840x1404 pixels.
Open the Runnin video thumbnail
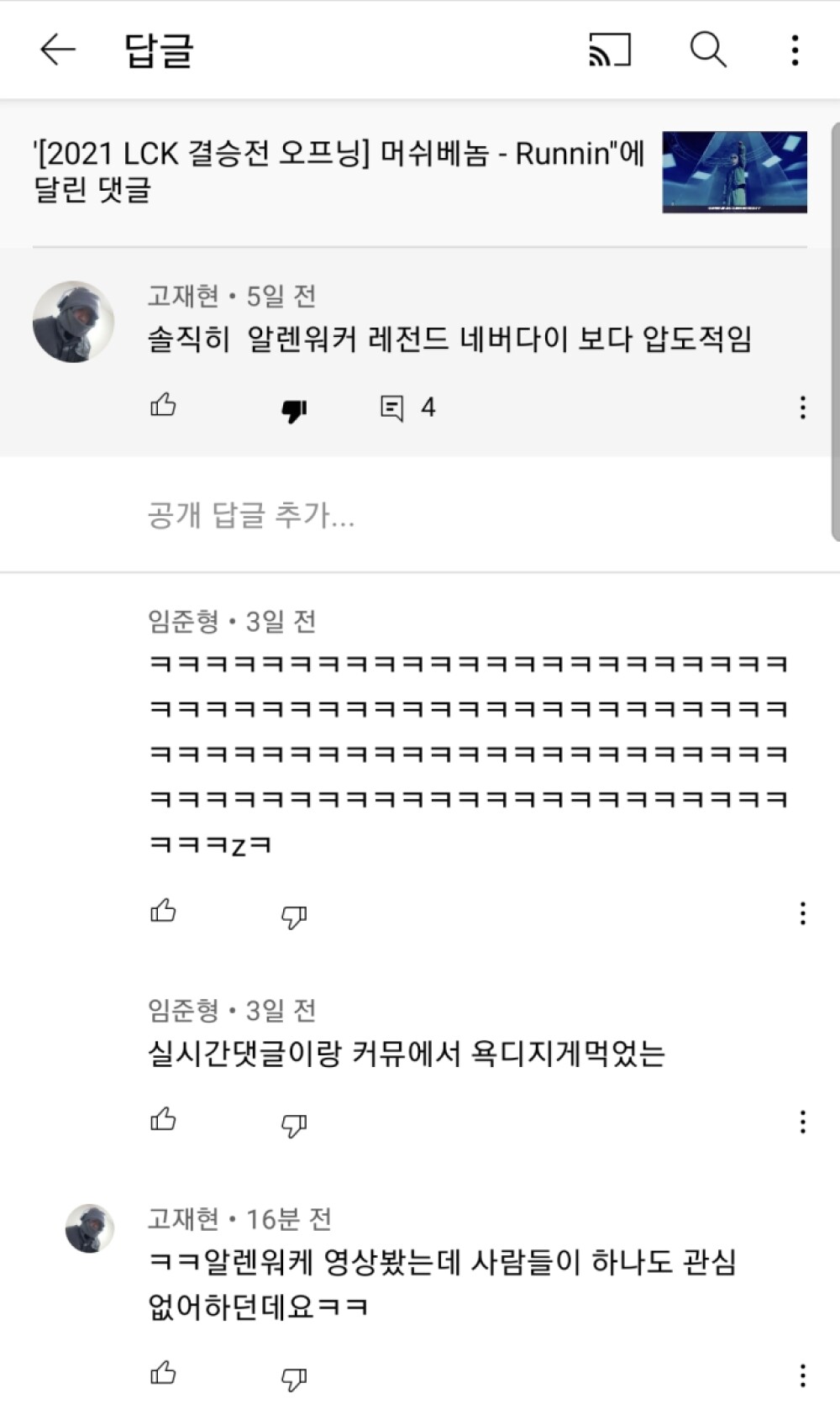coord(734,172)
